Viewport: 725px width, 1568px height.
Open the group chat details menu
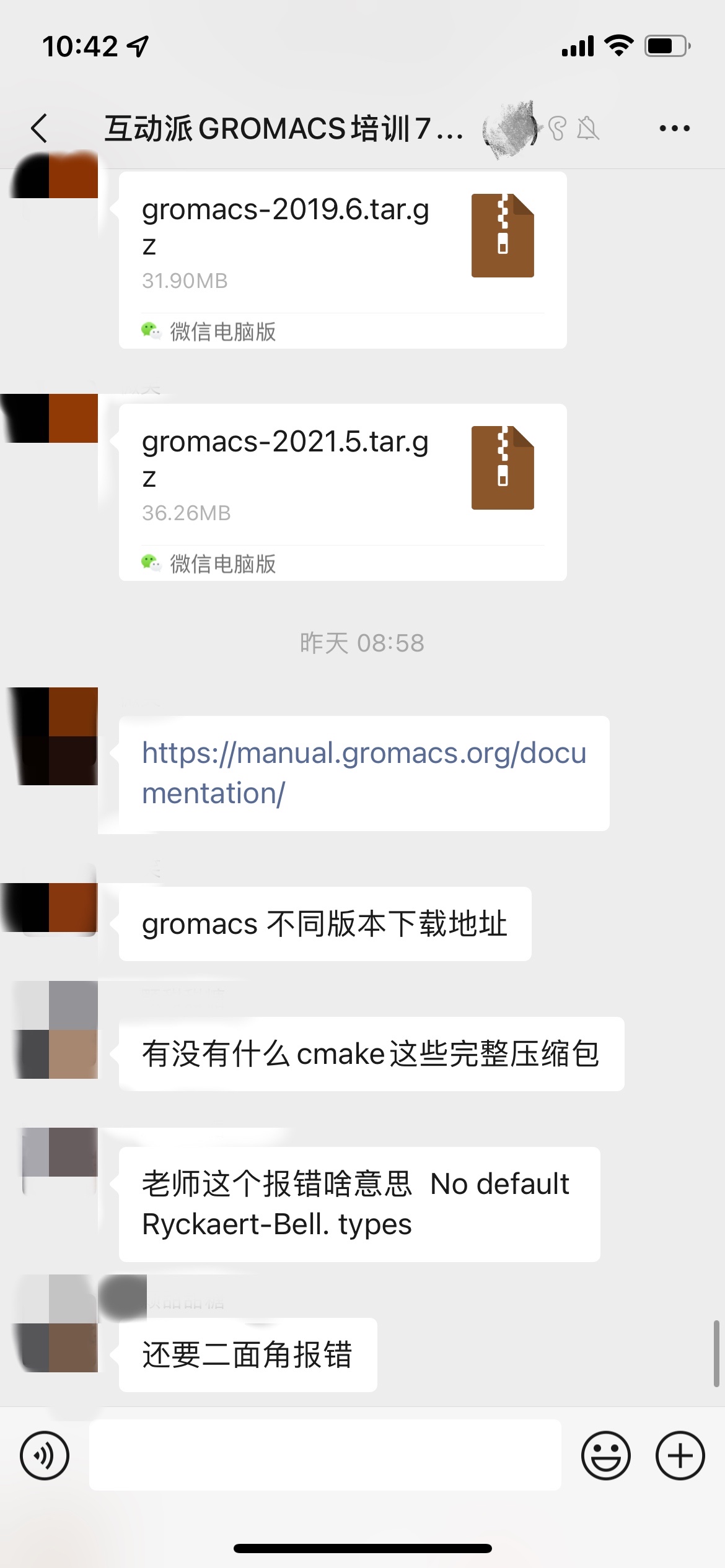point(674,128)
